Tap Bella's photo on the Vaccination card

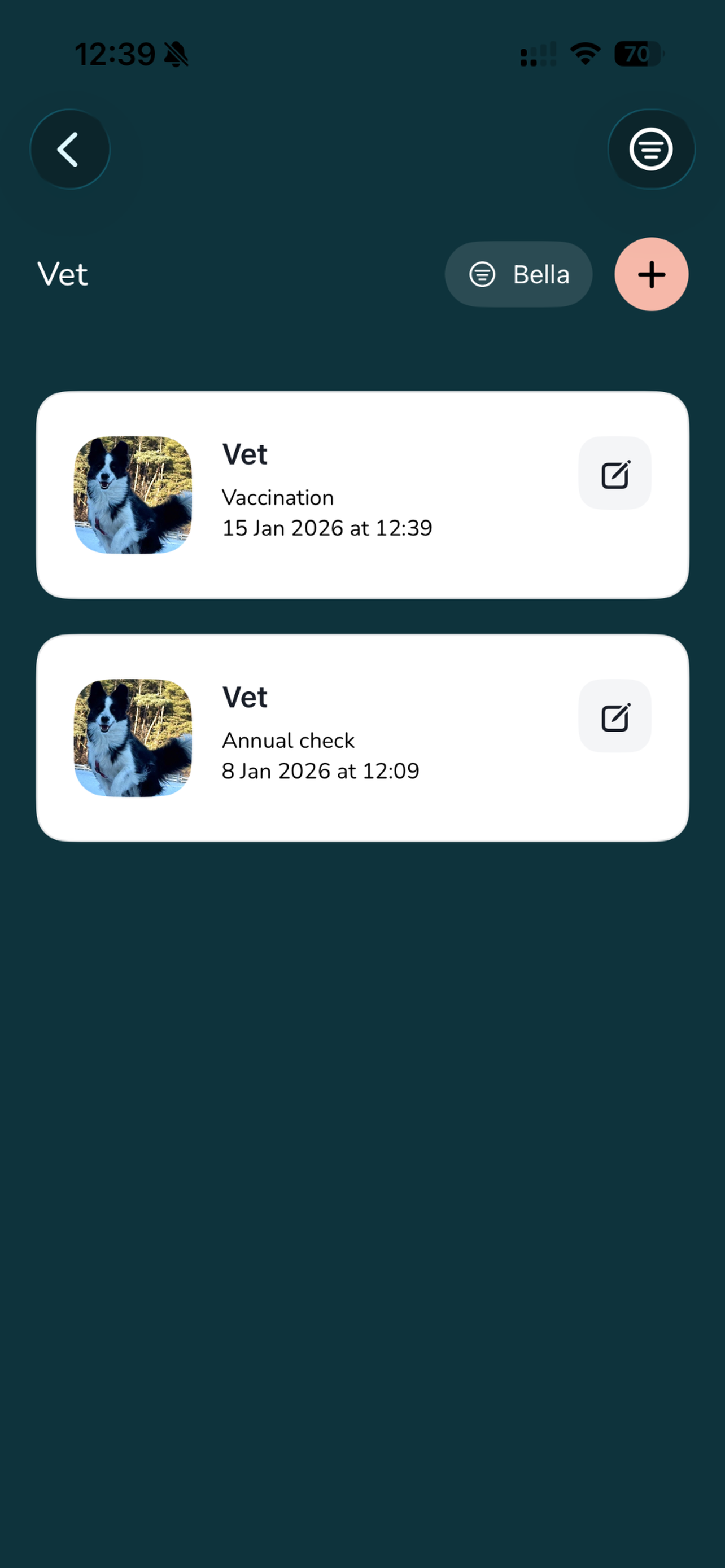pos(132,495)
